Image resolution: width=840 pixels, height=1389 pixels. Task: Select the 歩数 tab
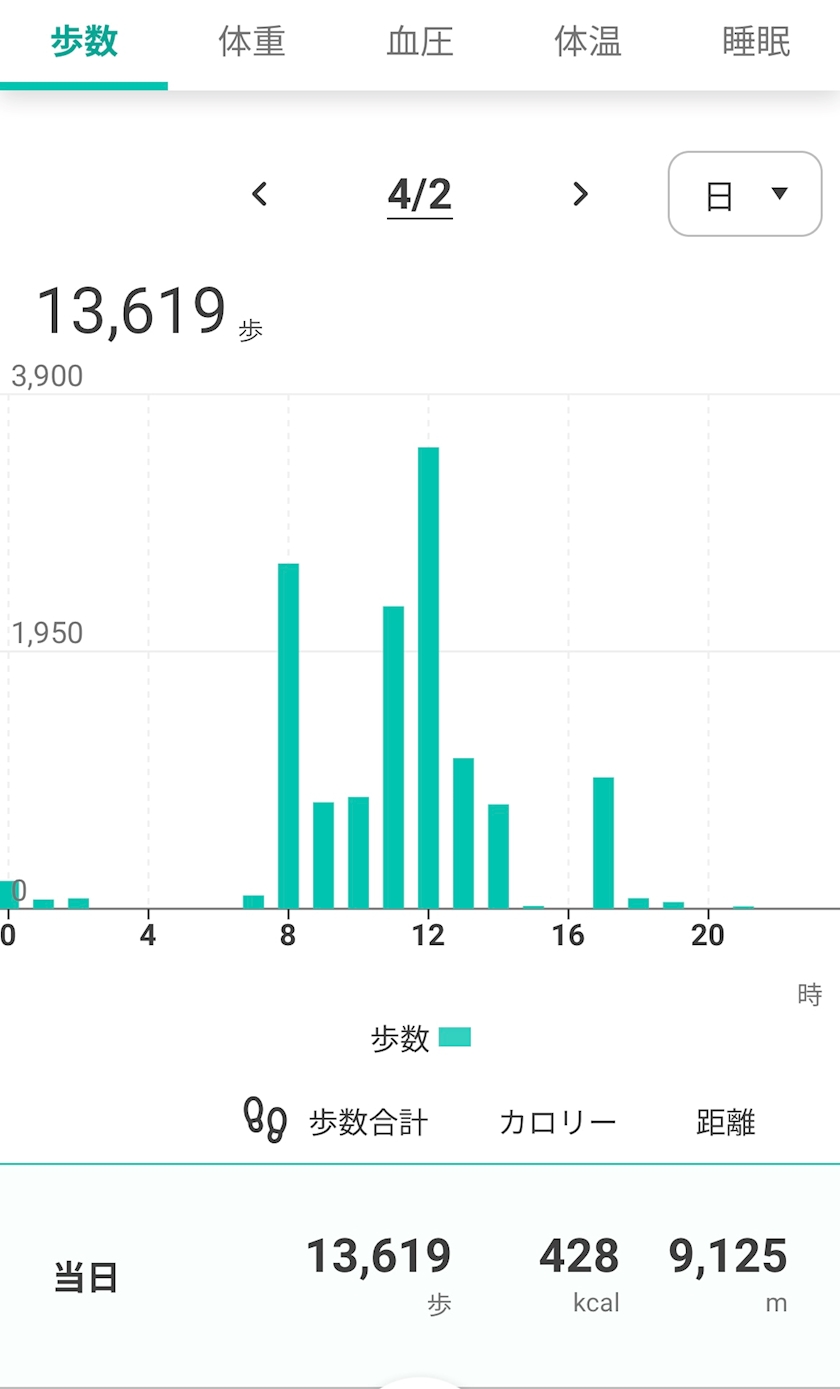[84, 42]
